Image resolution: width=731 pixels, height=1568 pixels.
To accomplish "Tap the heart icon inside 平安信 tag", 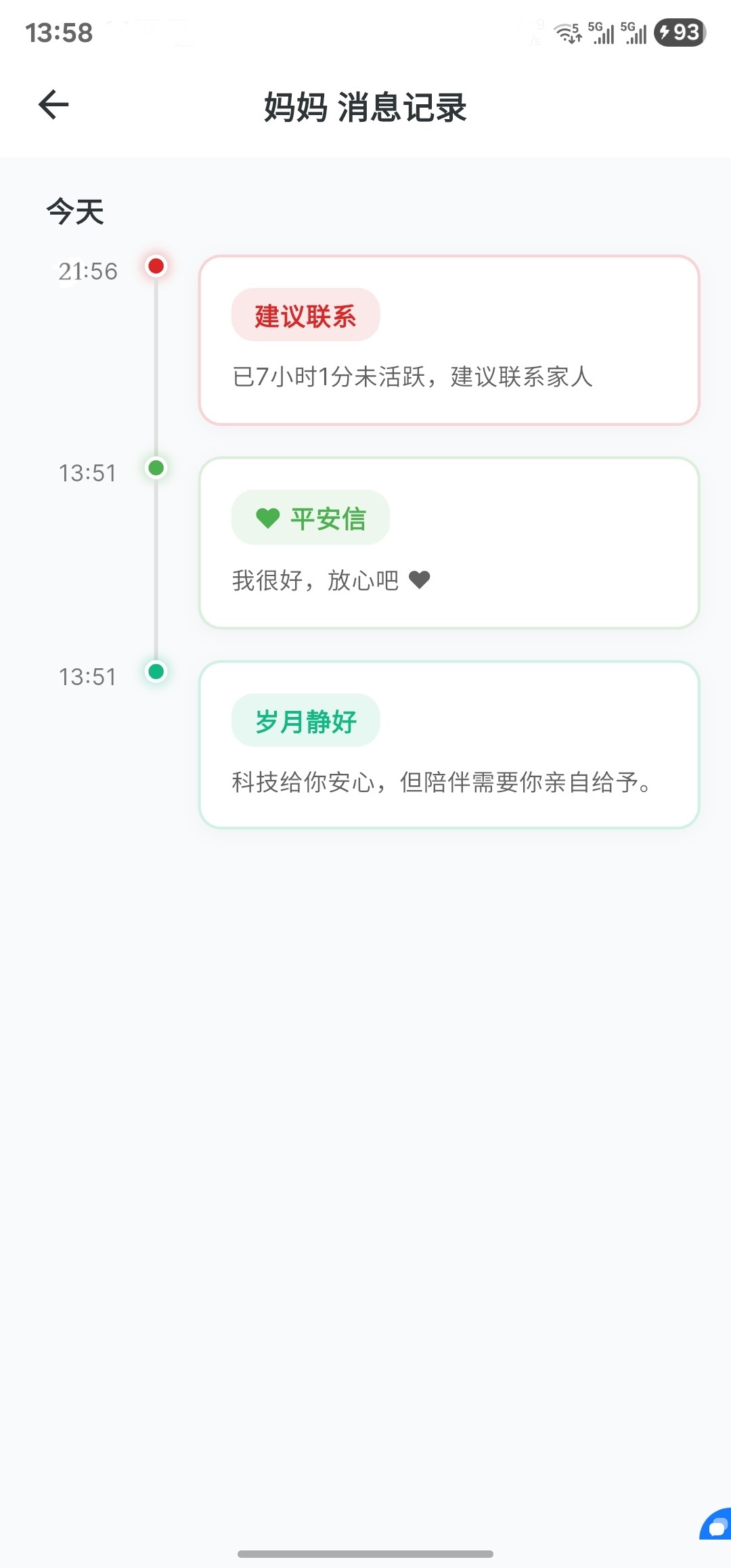I will 267,517.
